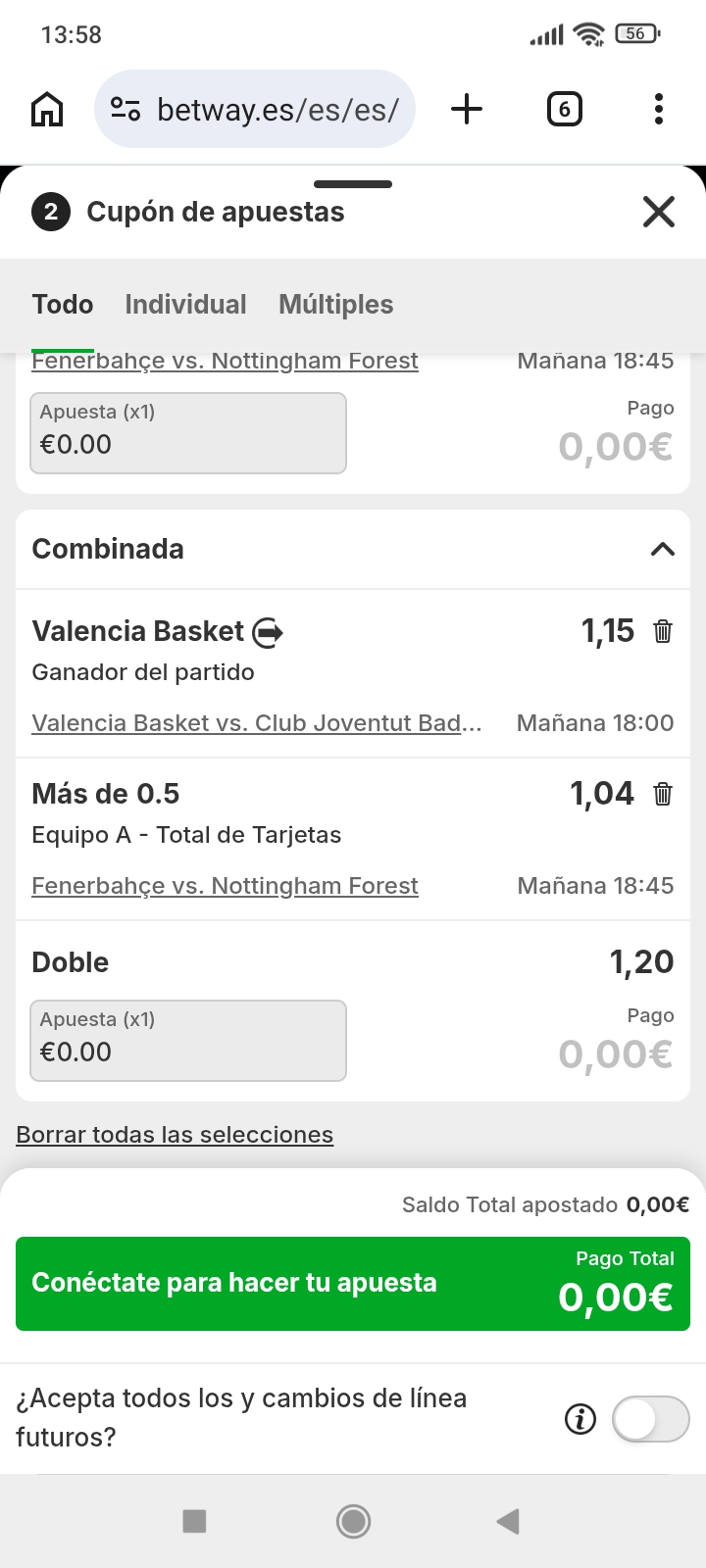Open the browser tab switcher
This screenshot has width=706, height=1568.
pos(564,109)
